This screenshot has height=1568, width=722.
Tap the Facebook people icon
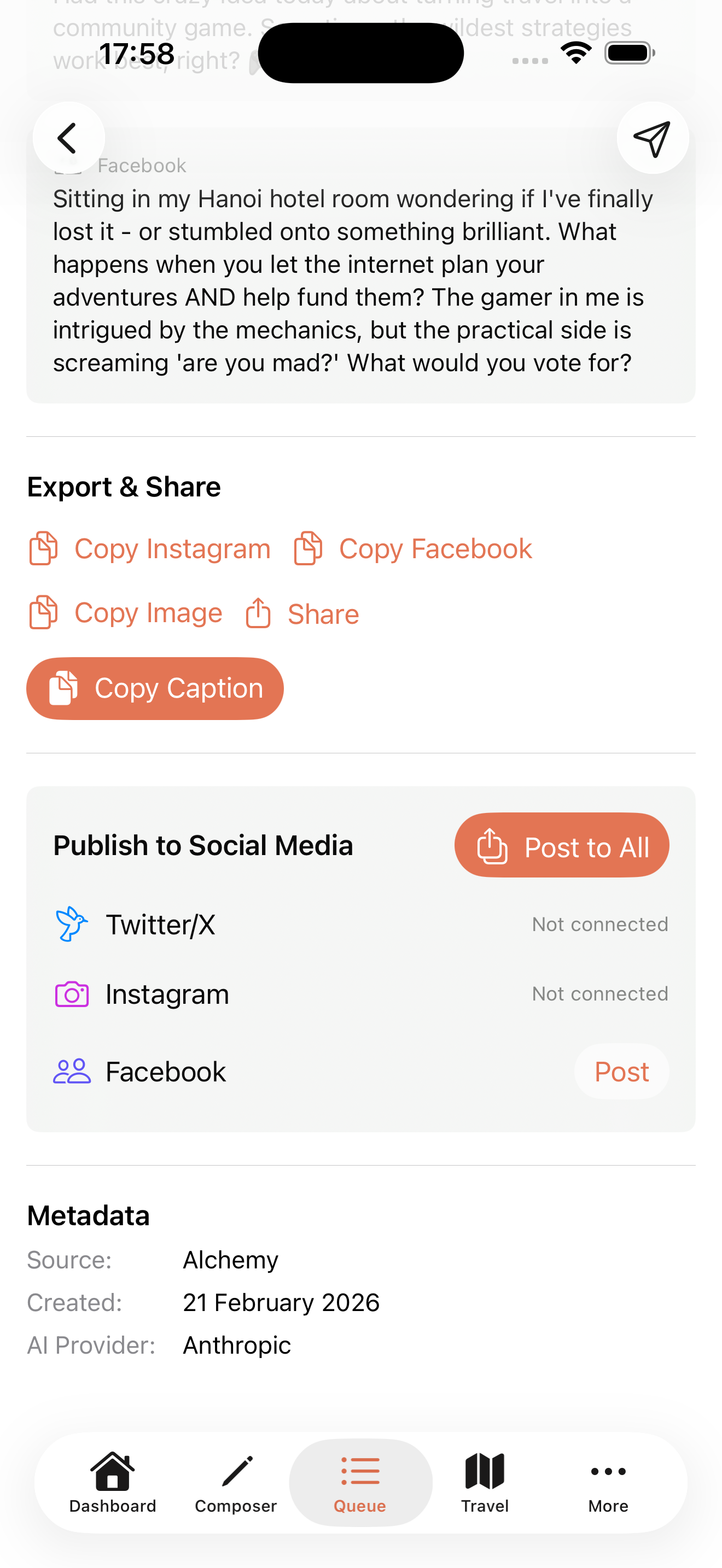pyautogui.click(x=71, y=1072)
